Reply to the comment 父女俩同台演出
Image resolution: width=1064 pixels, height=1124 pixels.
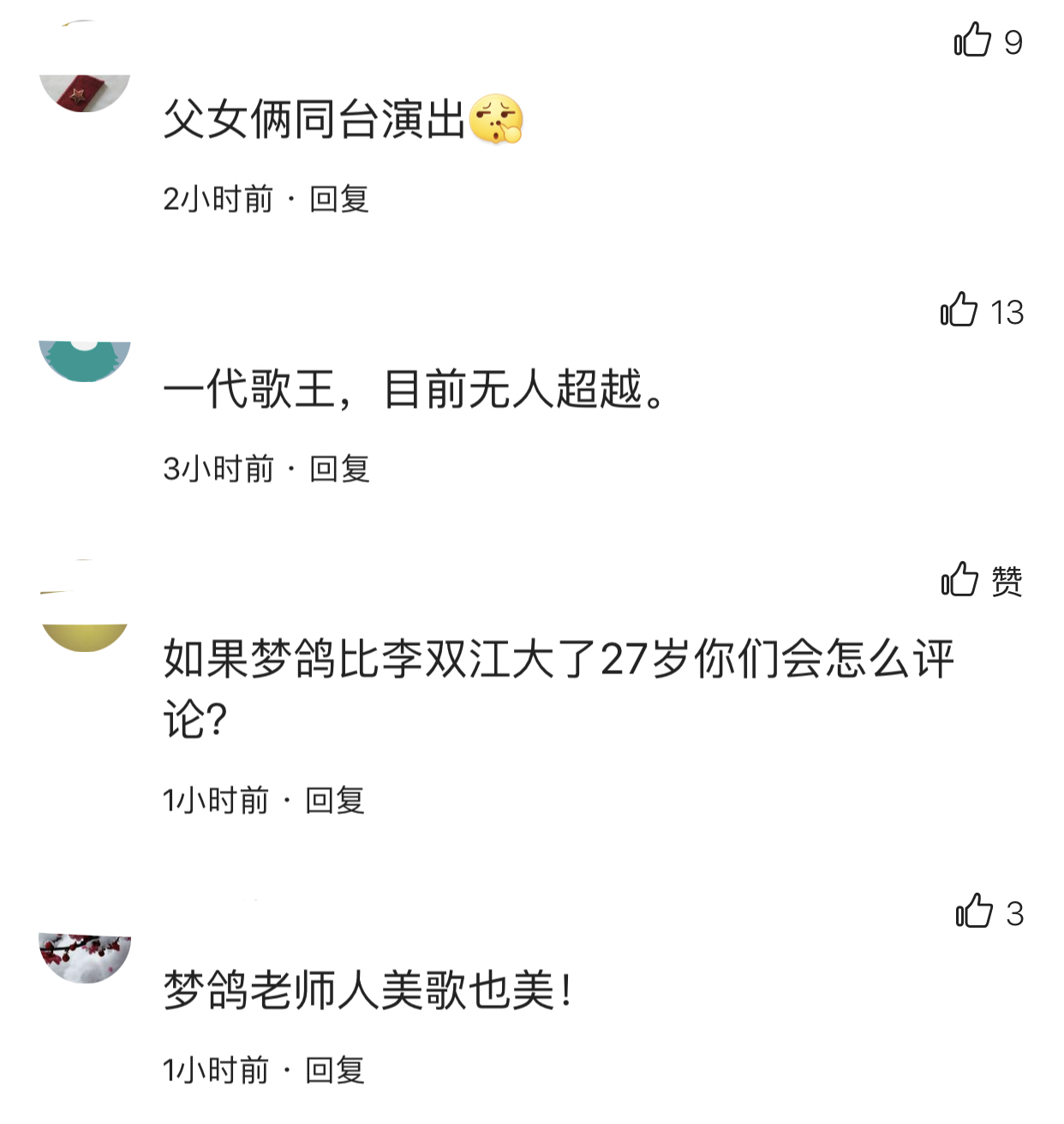(x=339, y=200)
